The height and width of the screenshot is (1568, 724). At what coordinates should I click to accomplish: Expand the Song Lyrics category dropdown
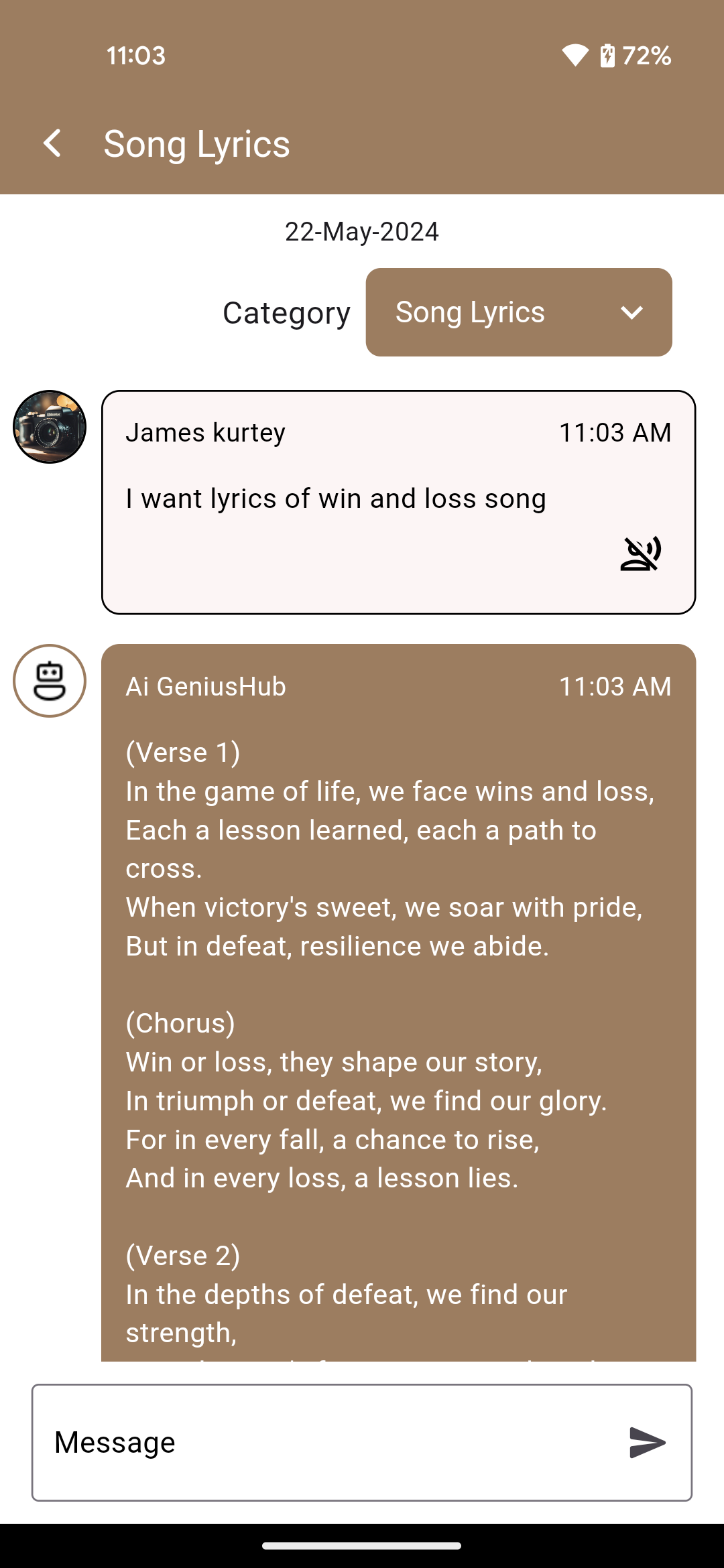(518, 312)
